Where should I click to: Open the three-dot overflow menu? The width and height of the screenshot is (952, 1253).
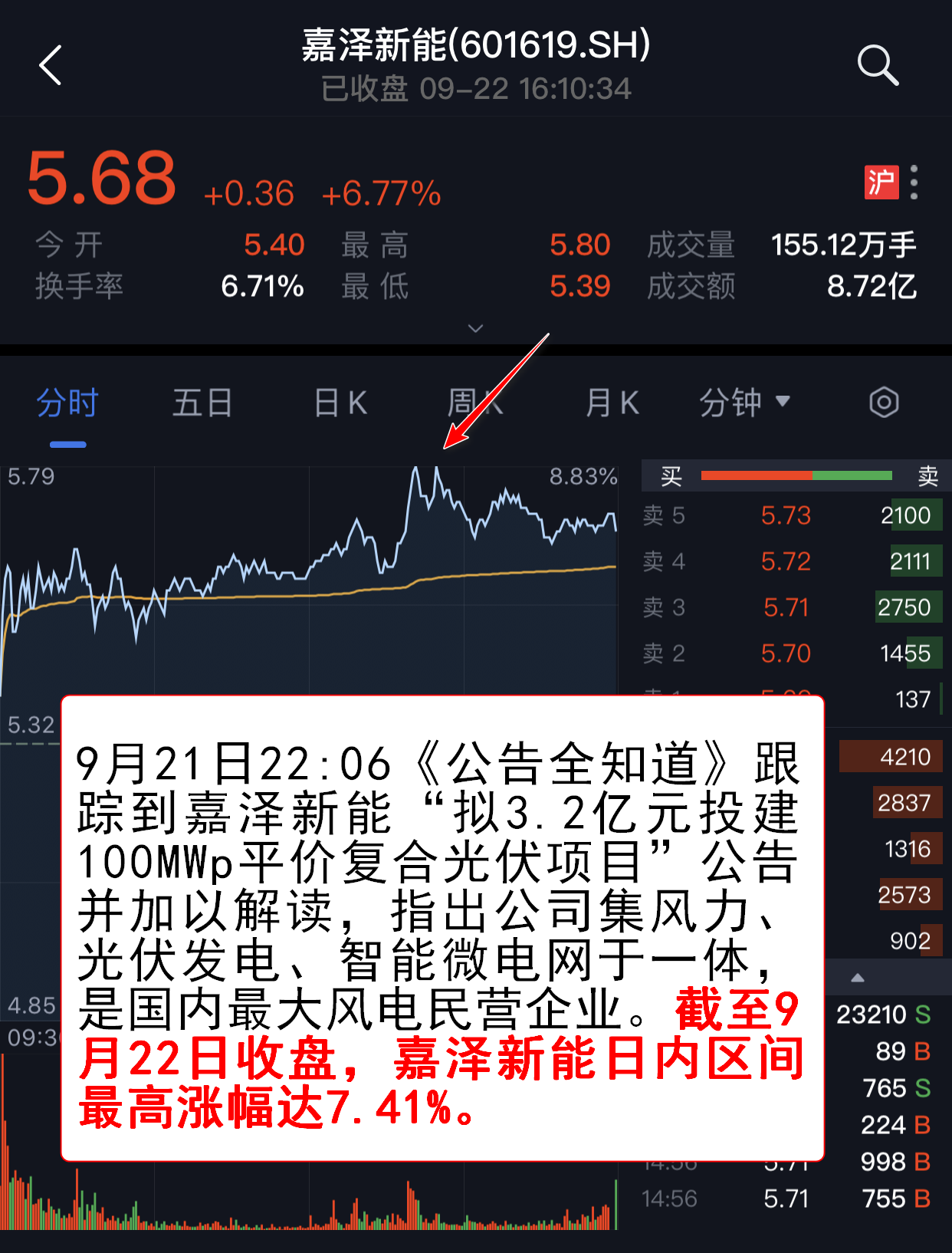[914, 183]
